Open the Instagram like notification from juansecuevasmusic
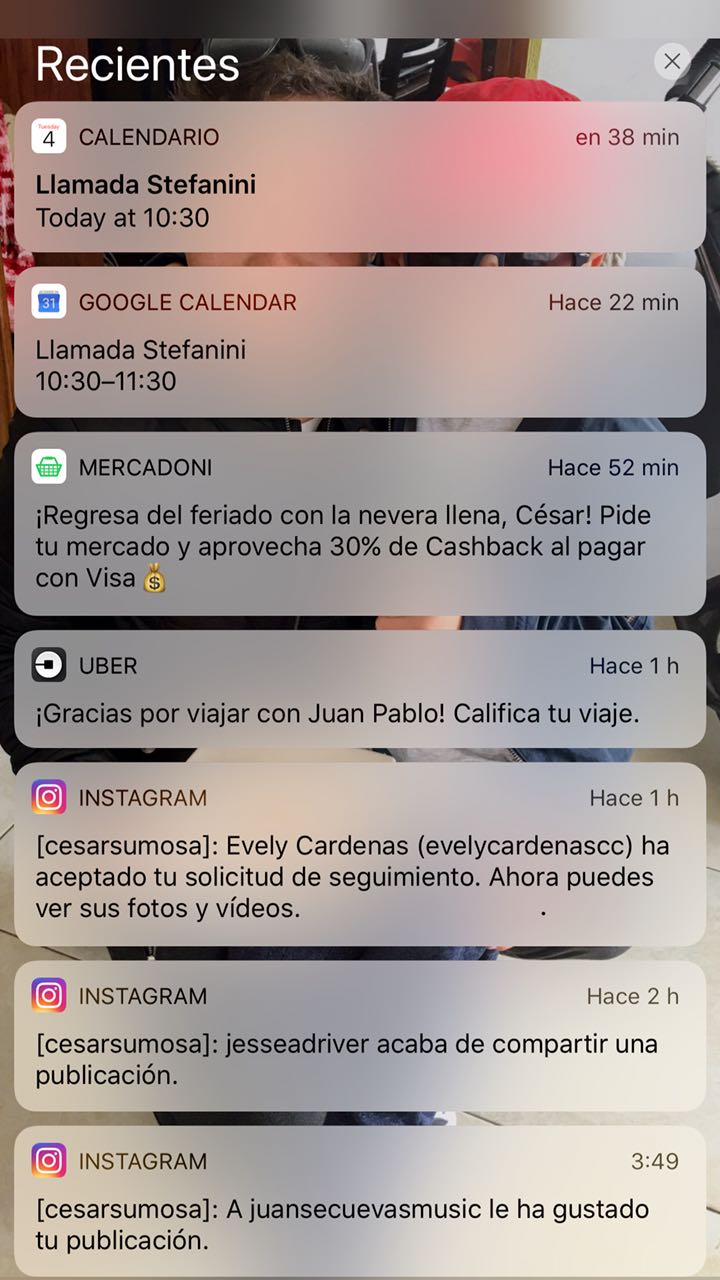Viewport: 720px width, 1280px height. coord(359,1201)
